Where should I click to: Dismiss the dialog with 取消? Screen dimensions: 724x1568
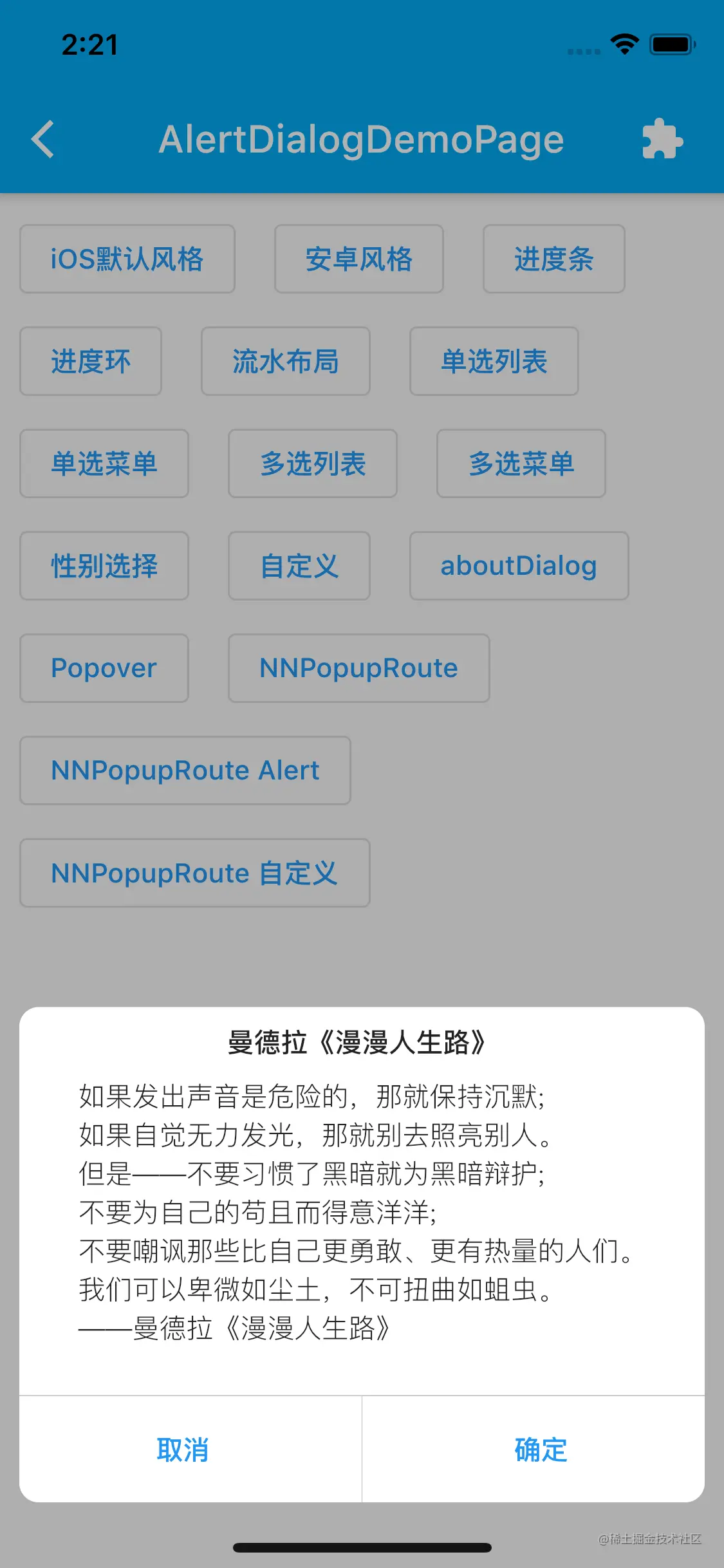coord(182,1450)
